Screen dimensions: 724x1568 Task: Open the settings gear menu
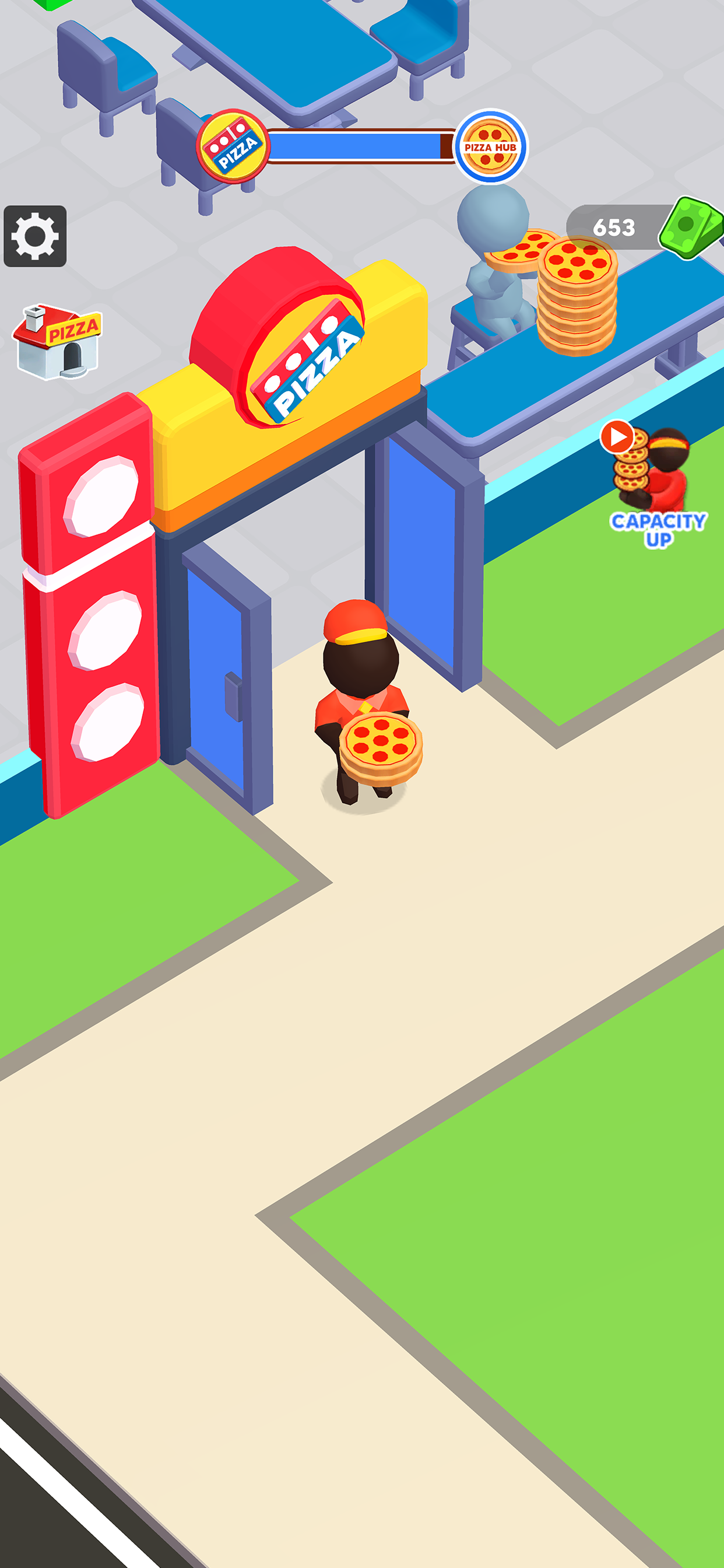click(34, 234)
